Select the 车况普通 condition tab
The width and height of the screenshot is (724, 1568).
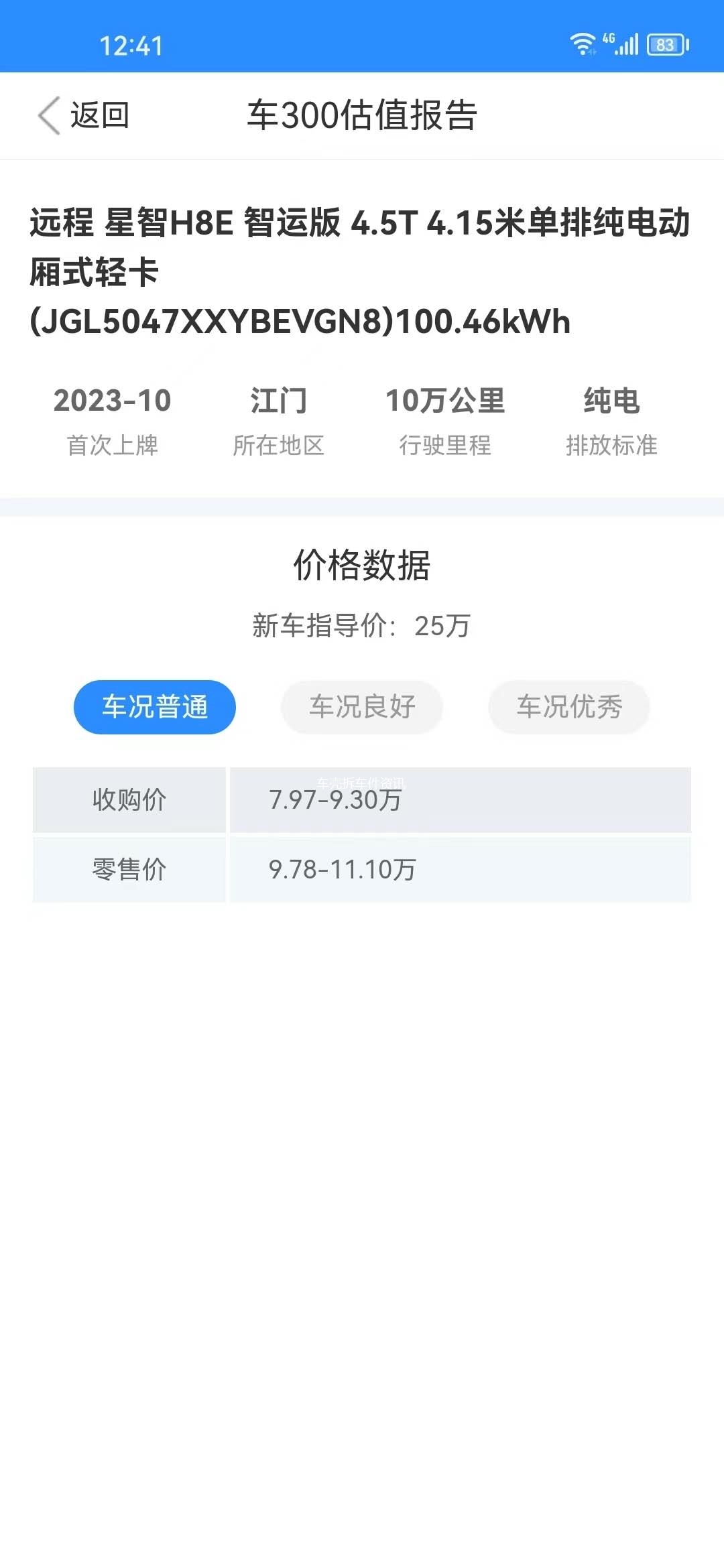tap(155, 707)
